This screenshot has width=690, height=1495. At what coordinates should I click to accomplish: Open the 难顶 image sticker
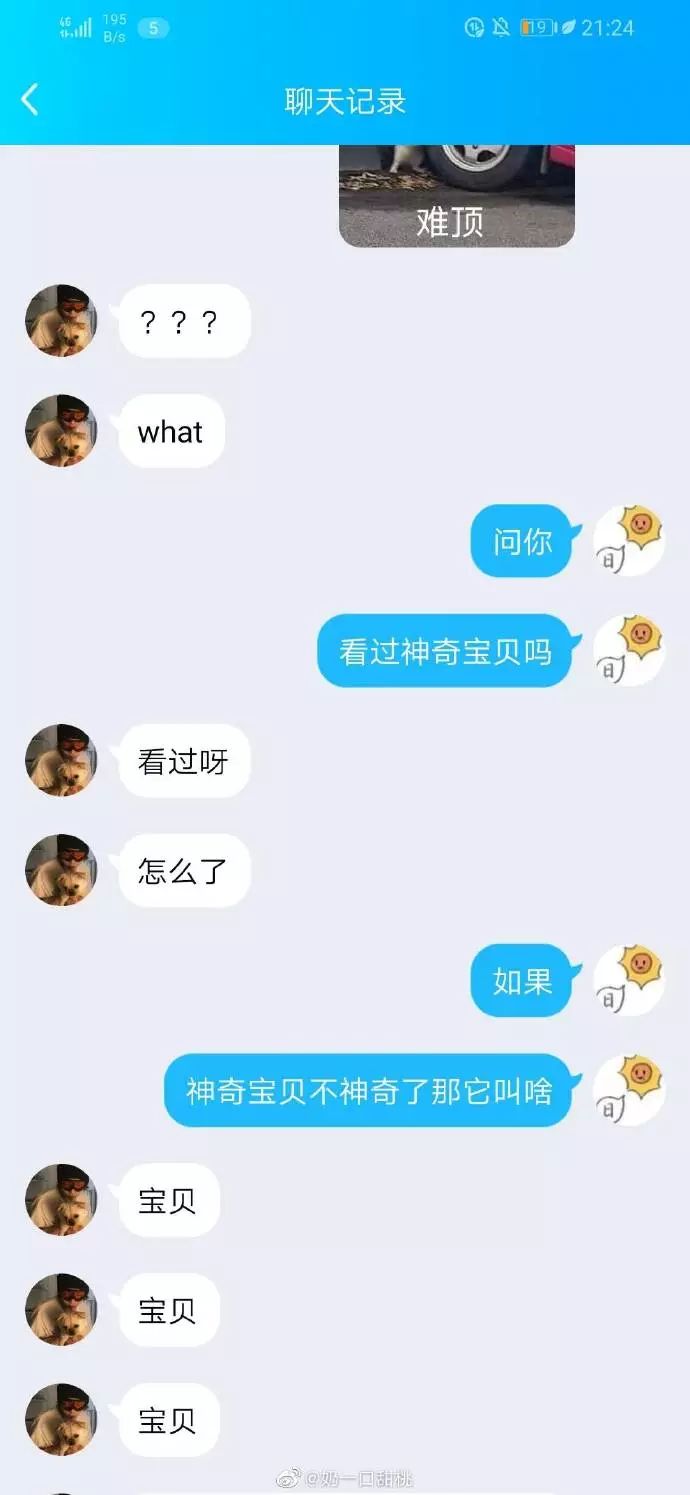click(457, 196)
